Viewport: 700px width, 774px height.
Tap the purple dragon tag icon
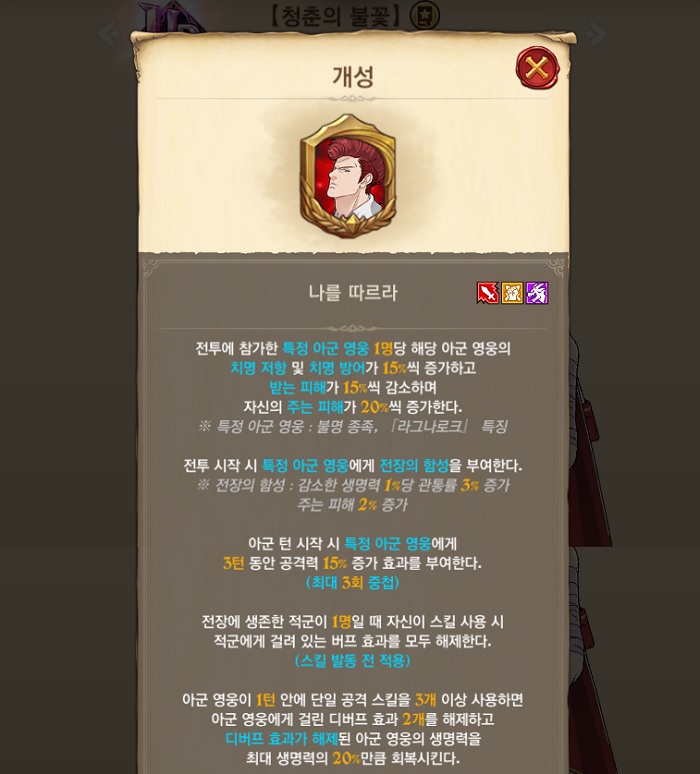537,293
